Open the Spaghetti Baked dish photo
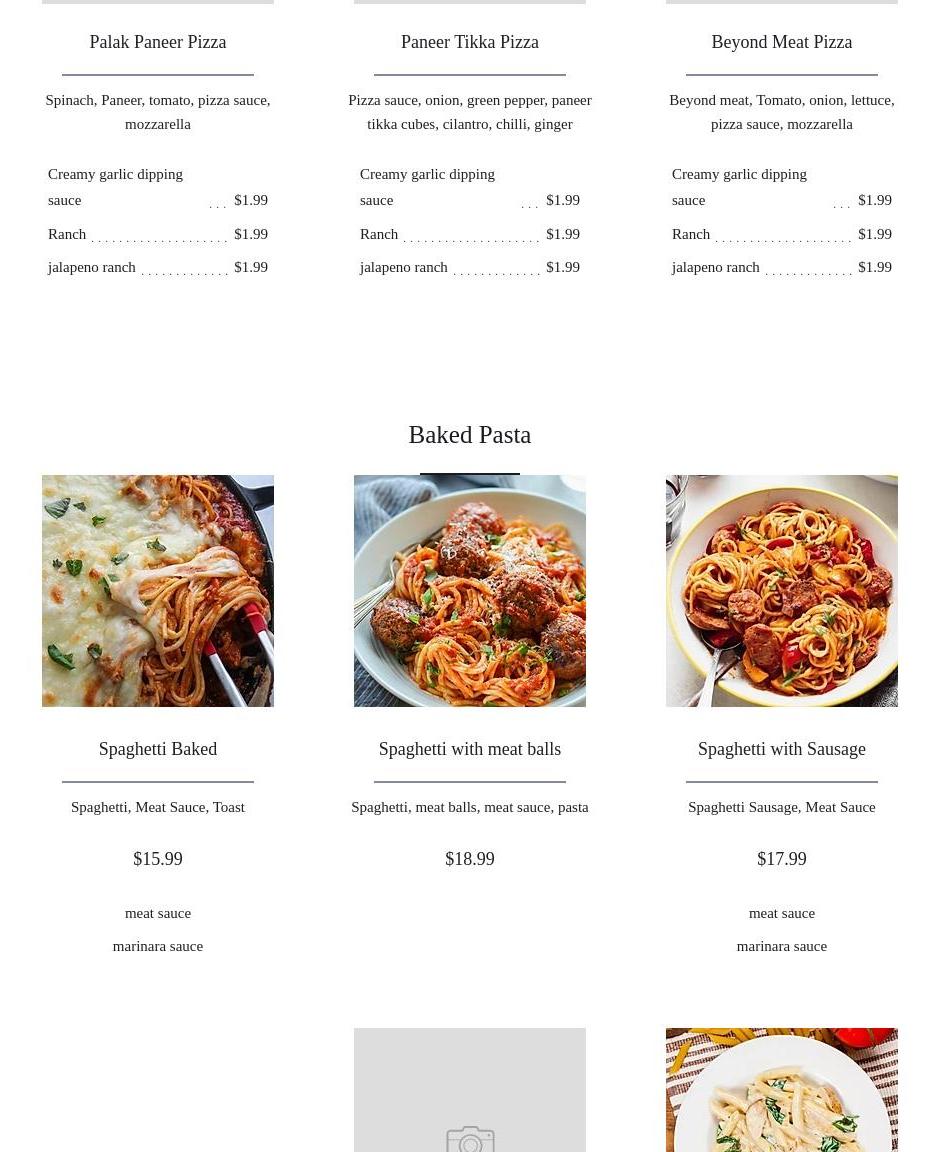 158,591
